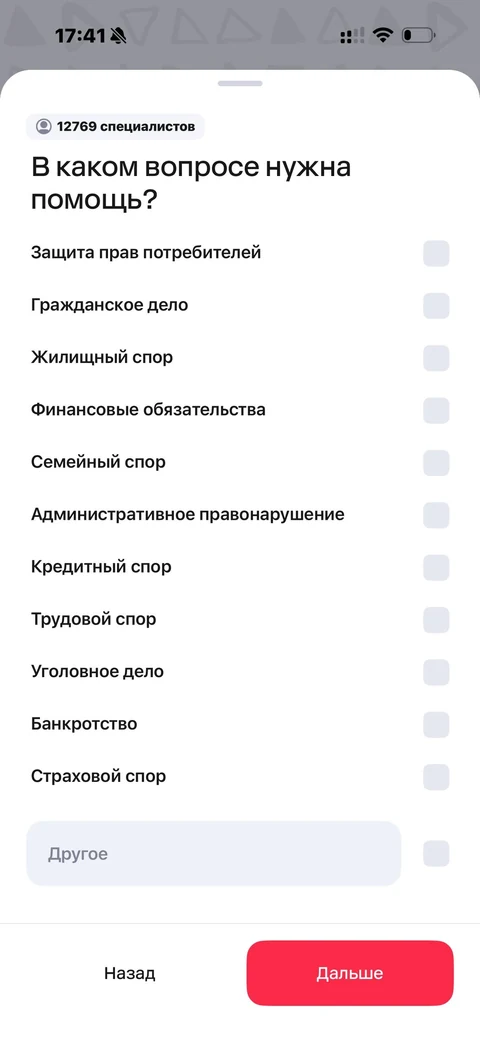Check the Защита прав потребителей checkbox
The height and width of the screenshot is (1043, 480).
[x=436, y=253]
